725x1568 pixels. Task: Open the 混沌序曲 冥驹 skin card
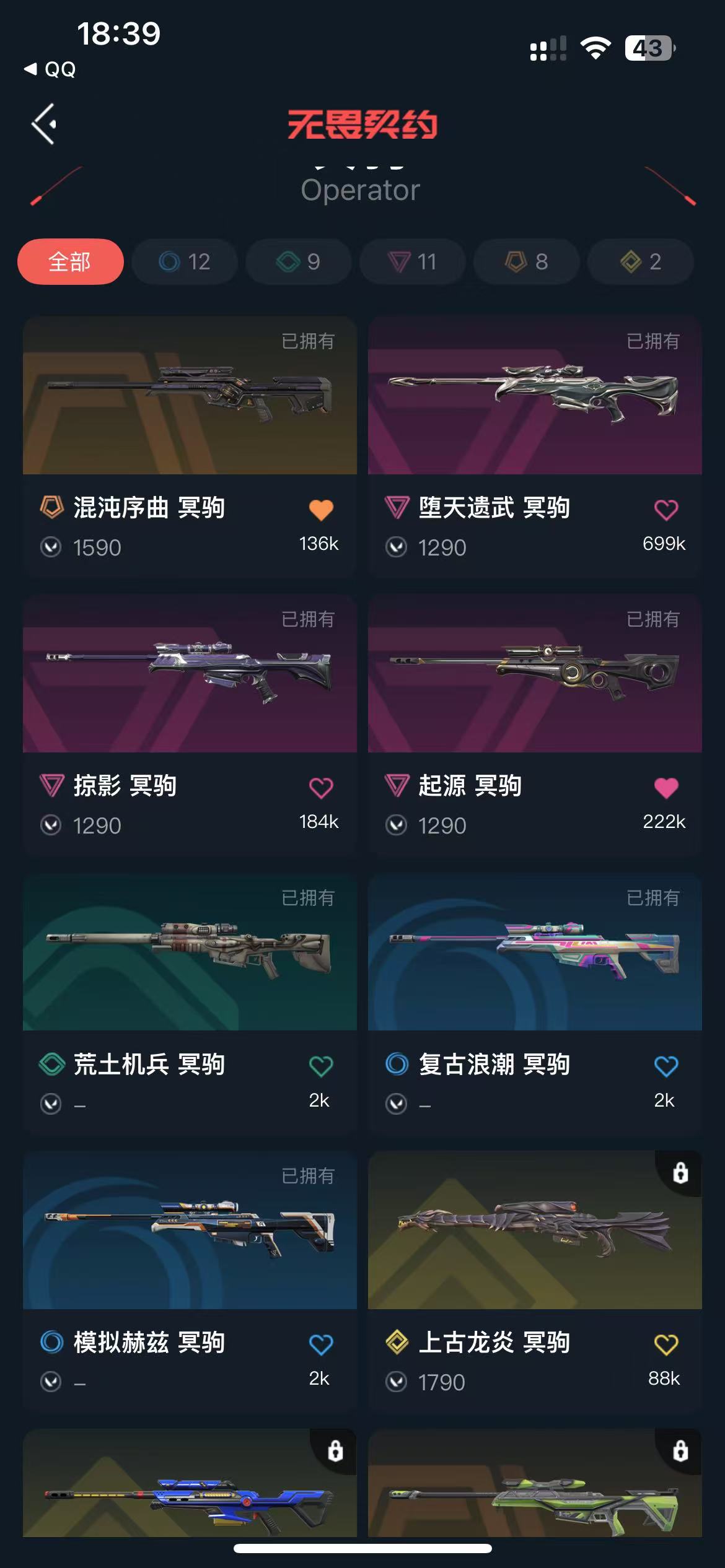tap(190, 396)
